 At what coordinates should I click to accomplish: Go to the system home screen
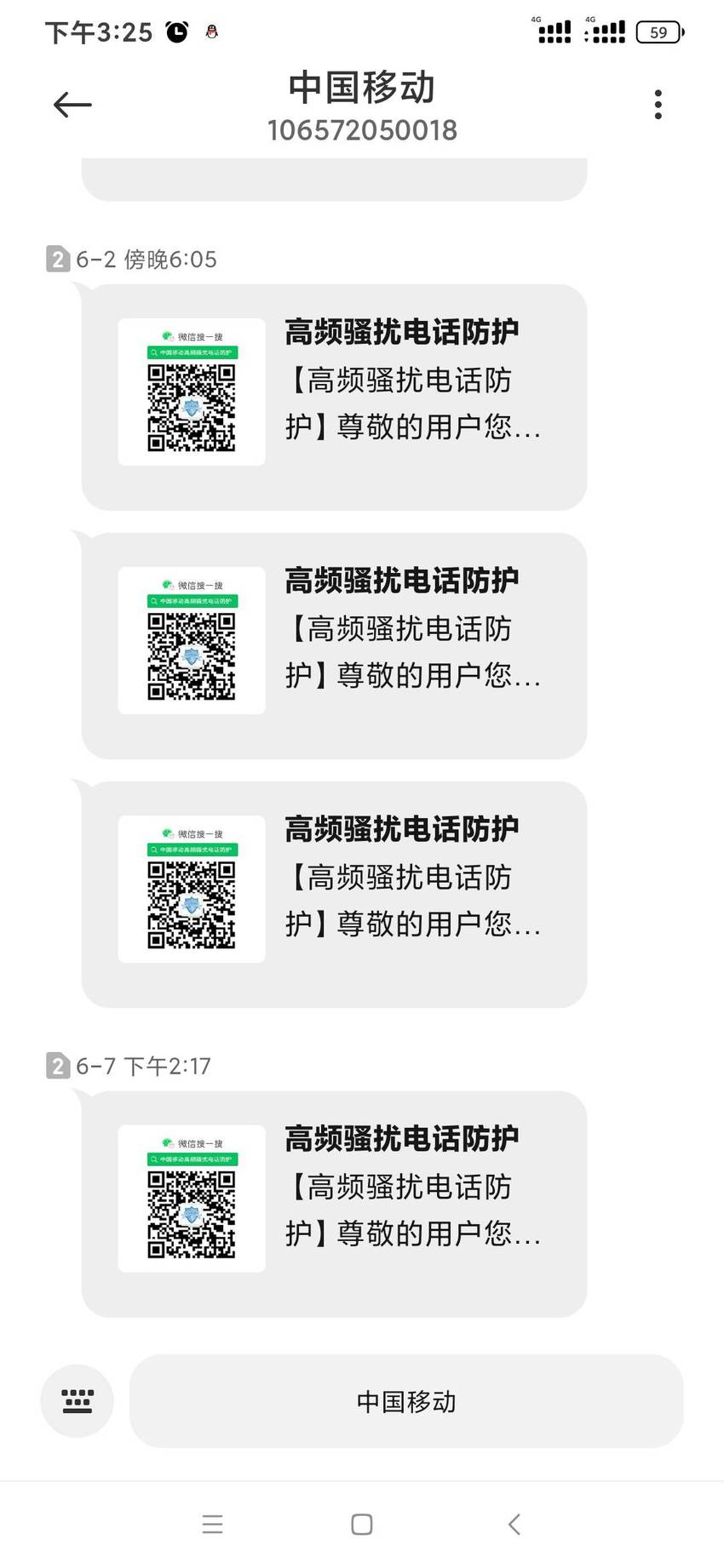coord(362,1524)
